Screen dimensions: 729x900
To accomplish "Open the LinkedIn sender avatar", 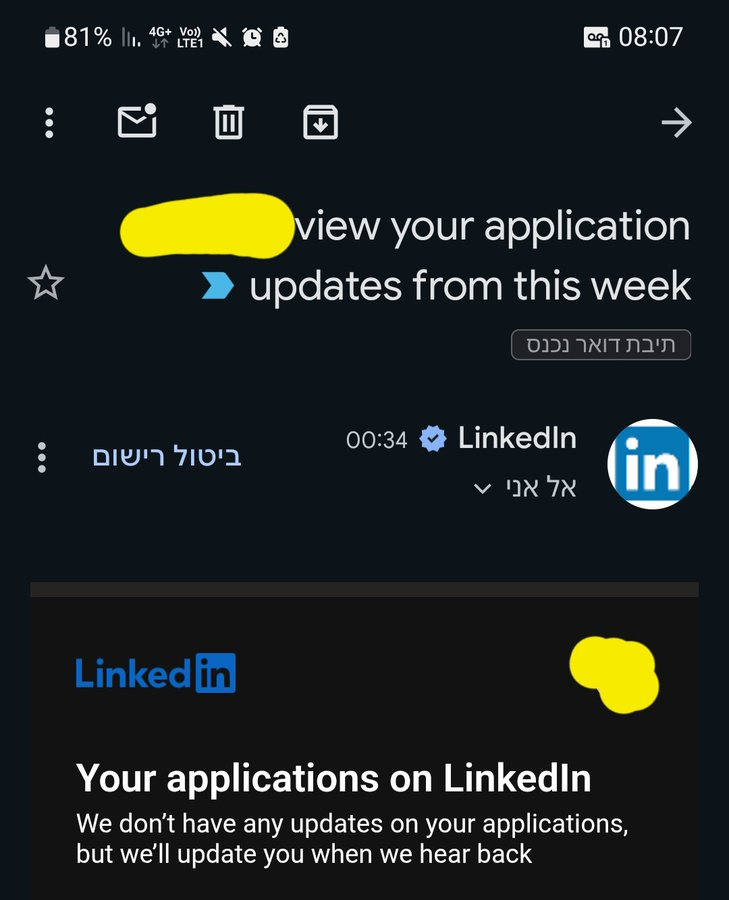I will (x=652, y=464).
